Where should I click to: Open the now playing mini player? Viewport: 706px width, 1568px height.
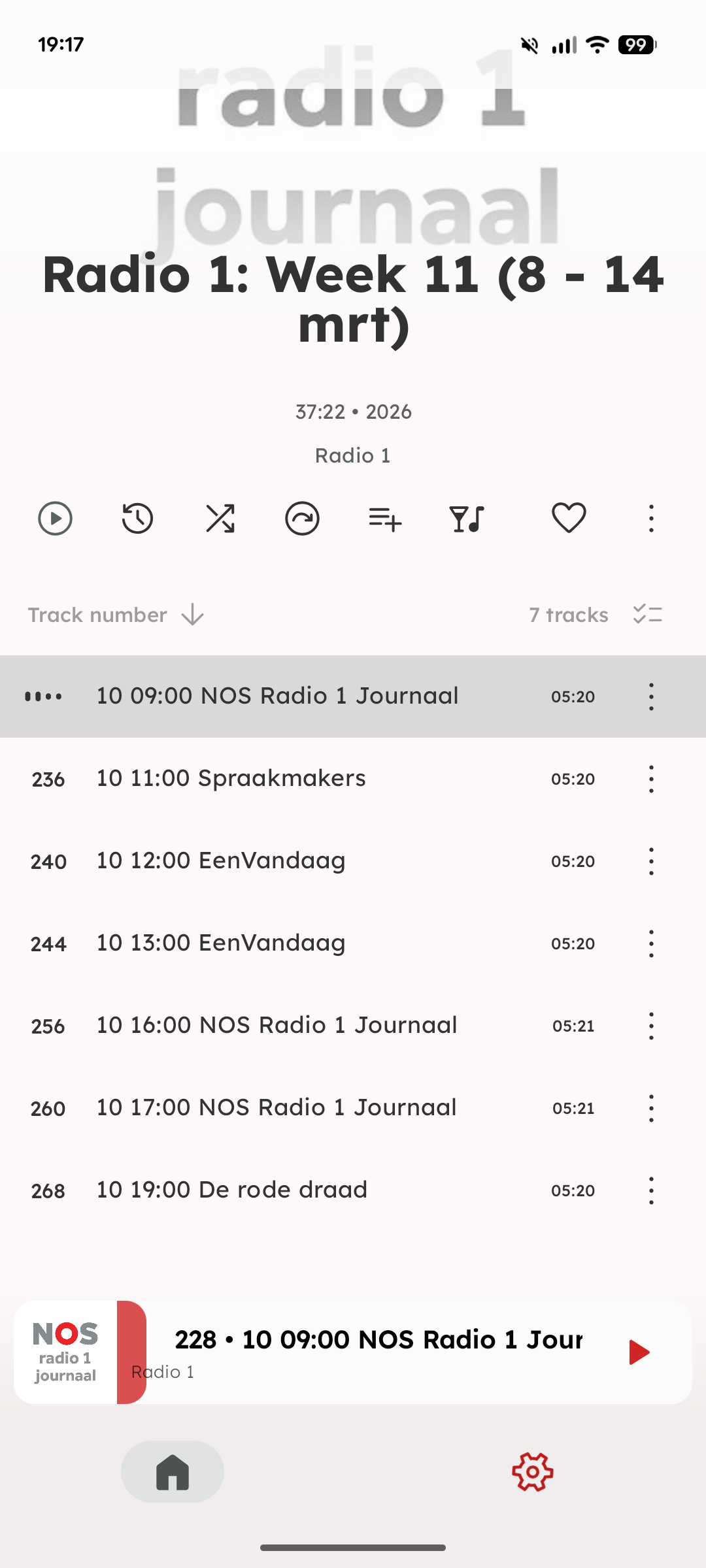378,1352
